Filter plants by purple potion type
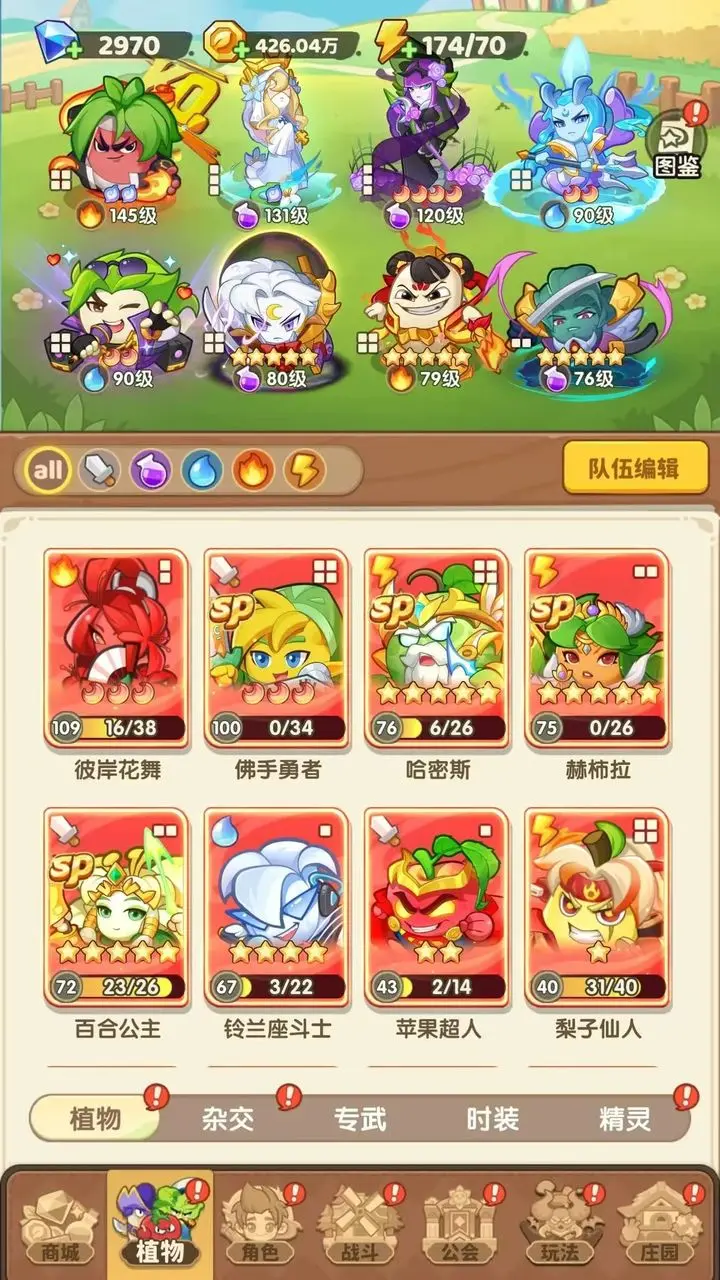The width and height of the screenshot is (720, 1280). pos(151,470)
